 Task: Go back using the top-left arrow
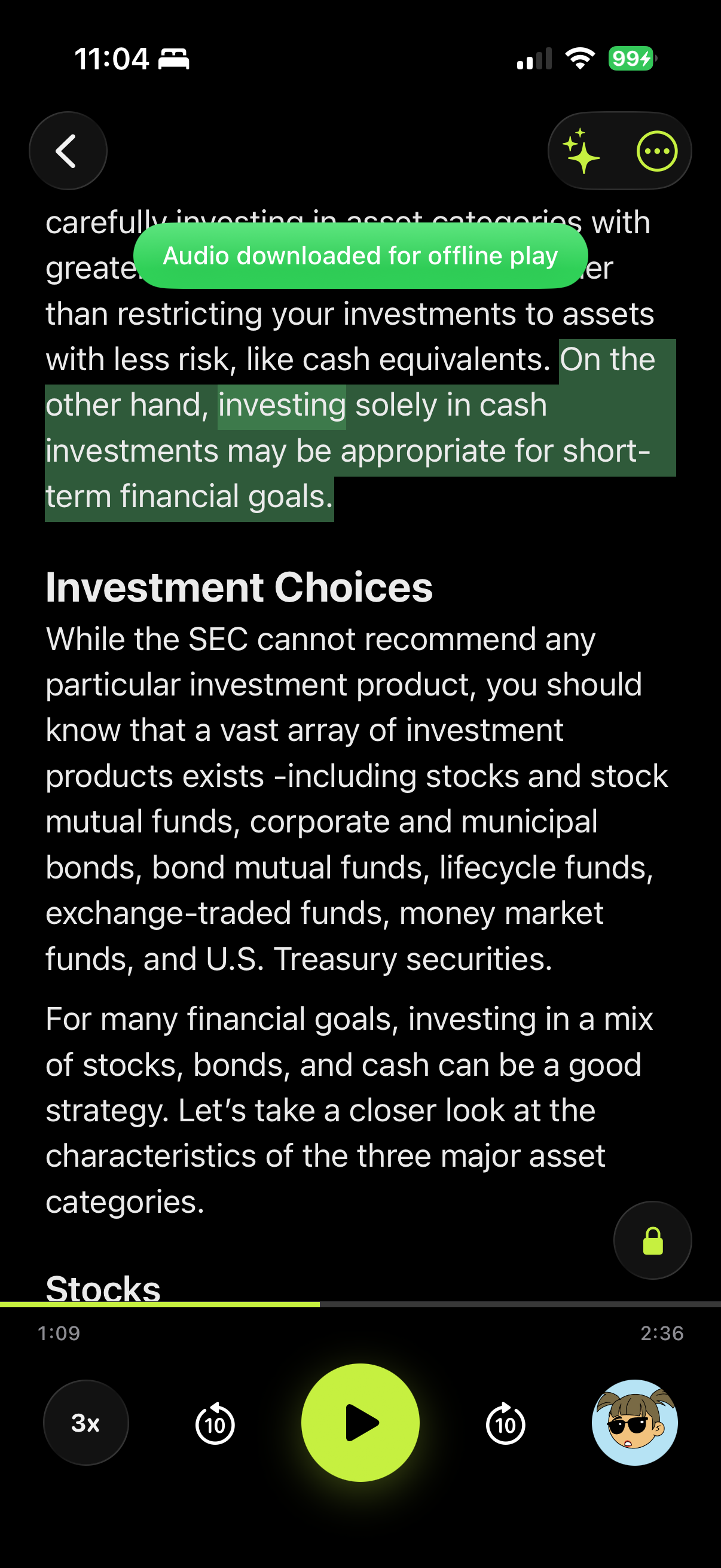[68, 151]
